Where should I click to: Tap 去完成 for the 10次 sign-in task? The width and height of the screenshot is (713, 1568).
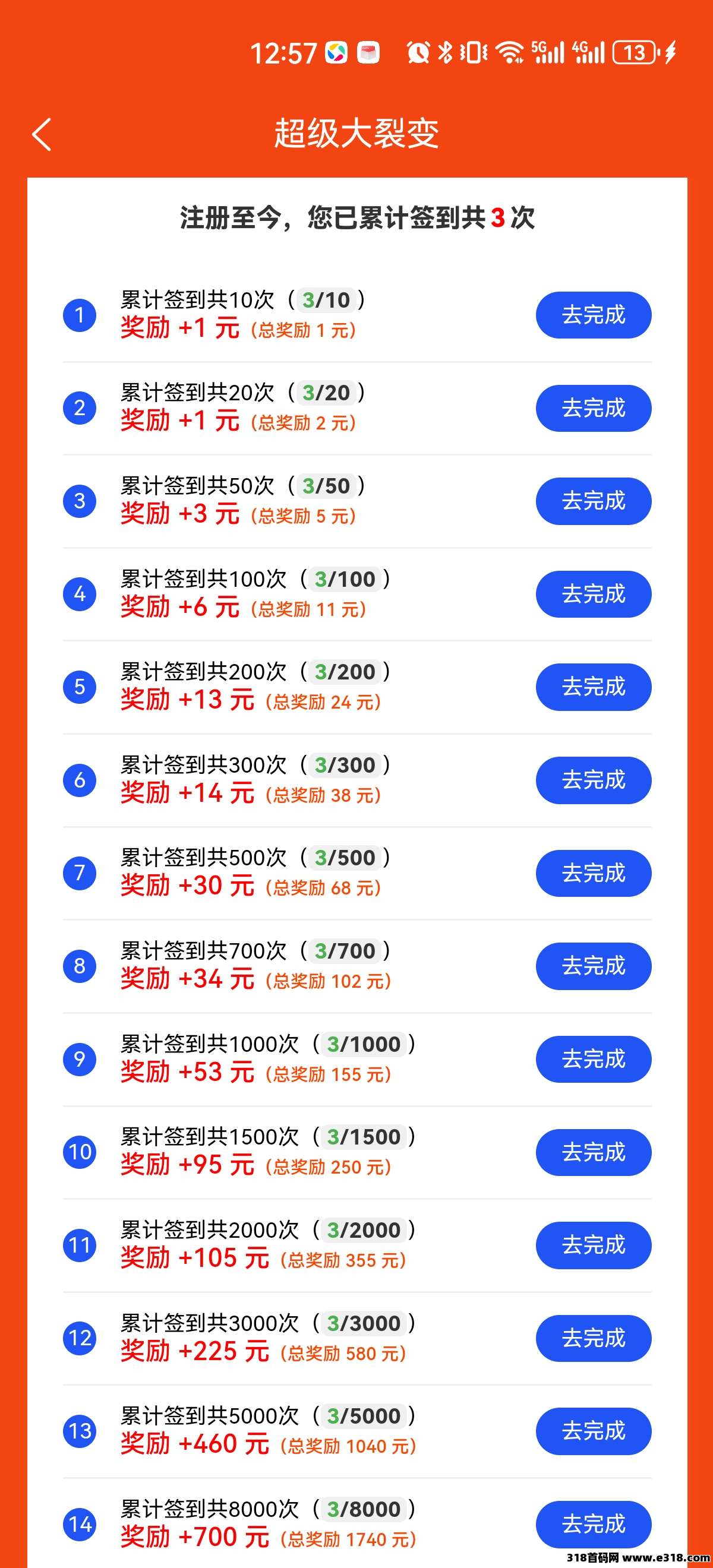coord(594,315)
